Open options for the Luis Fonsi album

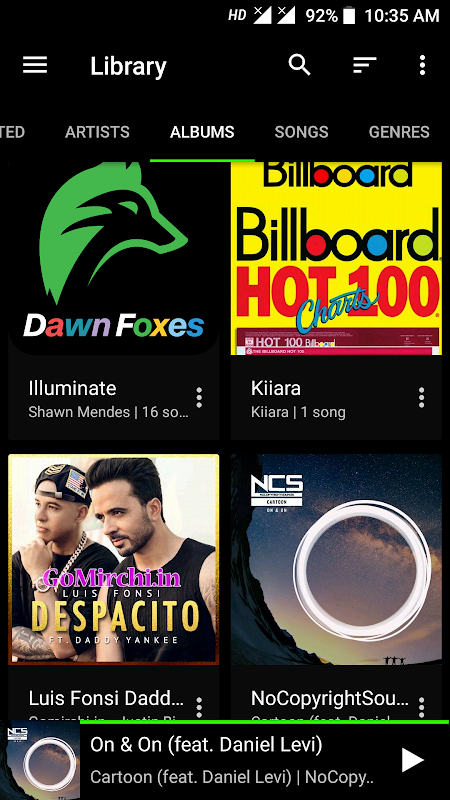pos(199,707)
